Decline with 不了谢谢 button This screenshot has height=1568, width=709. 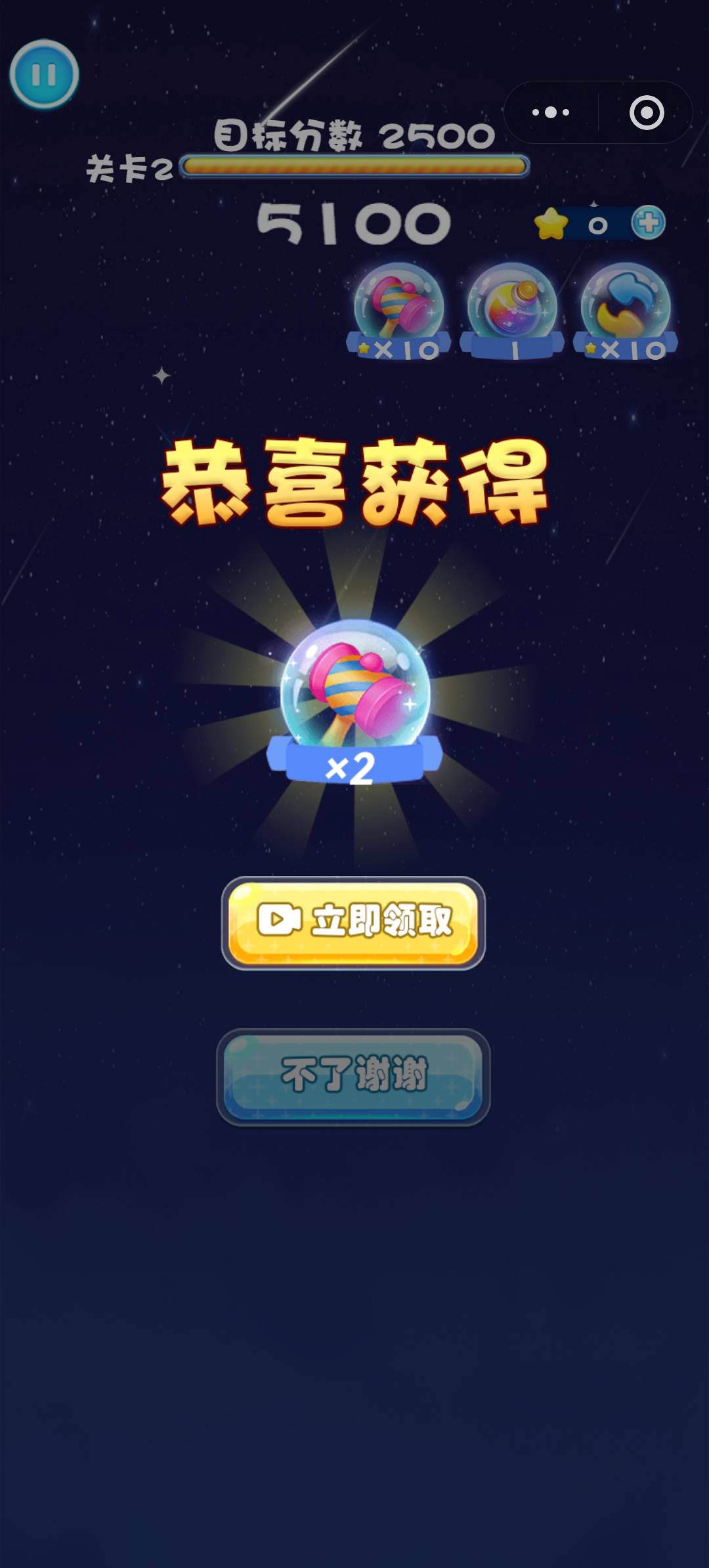[353, 1077]
